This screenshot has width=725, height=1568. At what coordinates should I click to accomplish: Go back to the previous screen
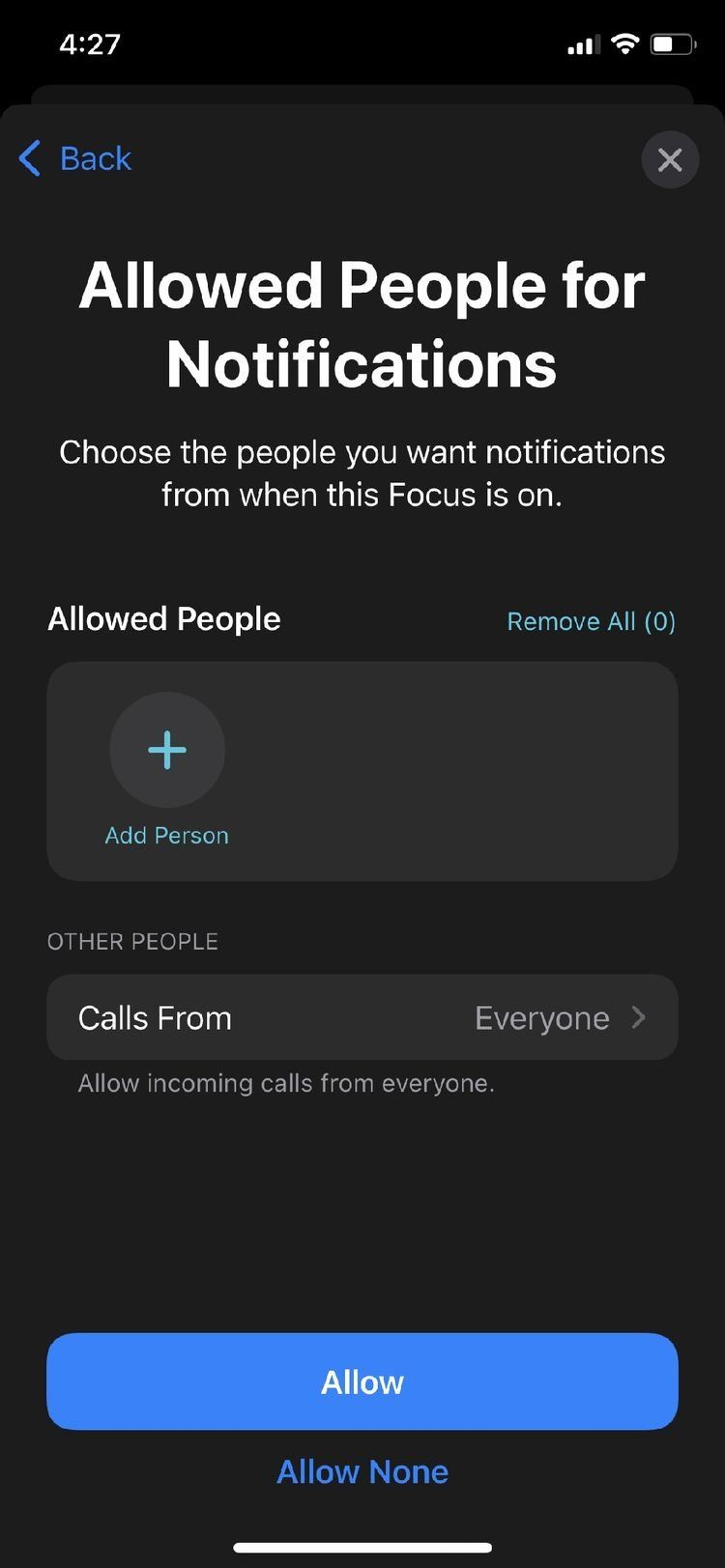tap(75, 158)
